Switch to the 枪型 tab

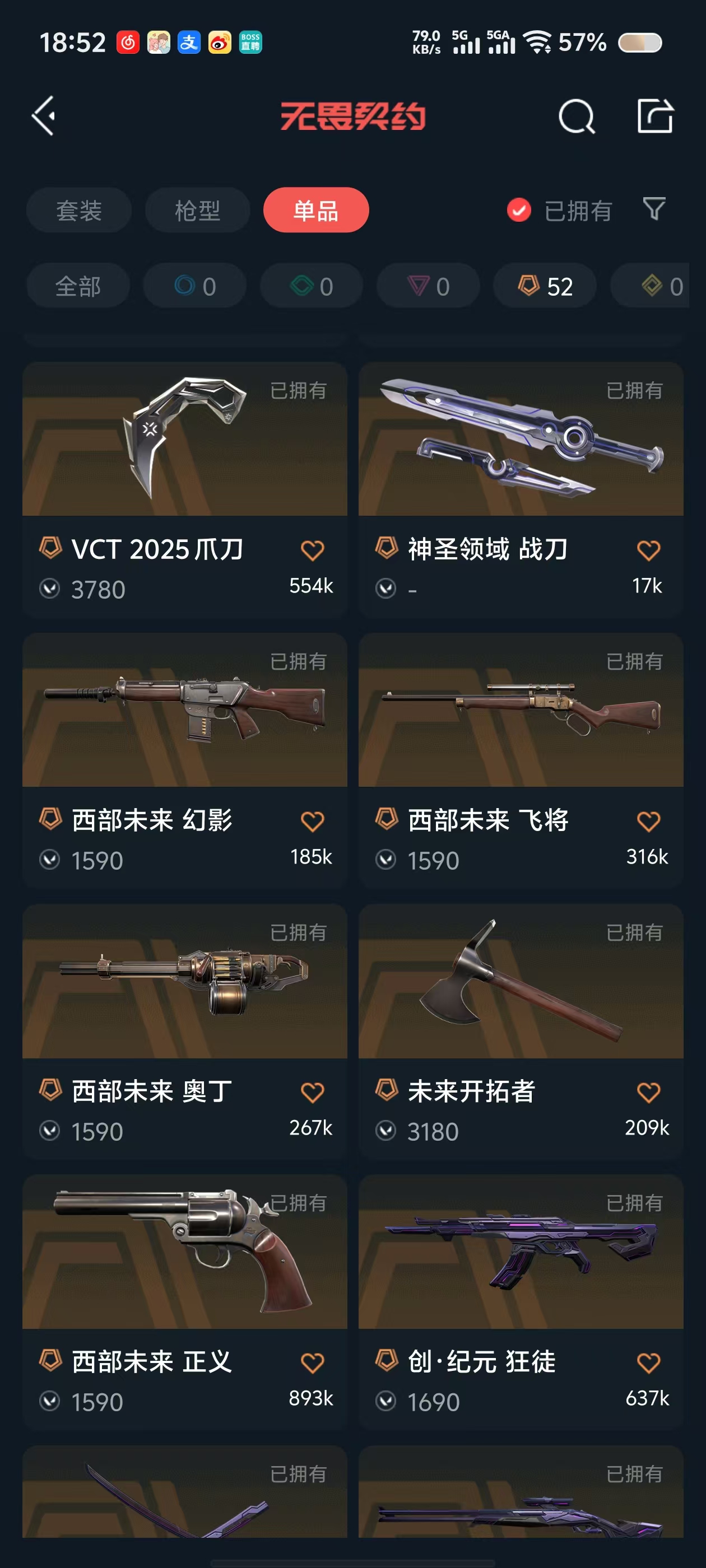[x=197, y=211]
